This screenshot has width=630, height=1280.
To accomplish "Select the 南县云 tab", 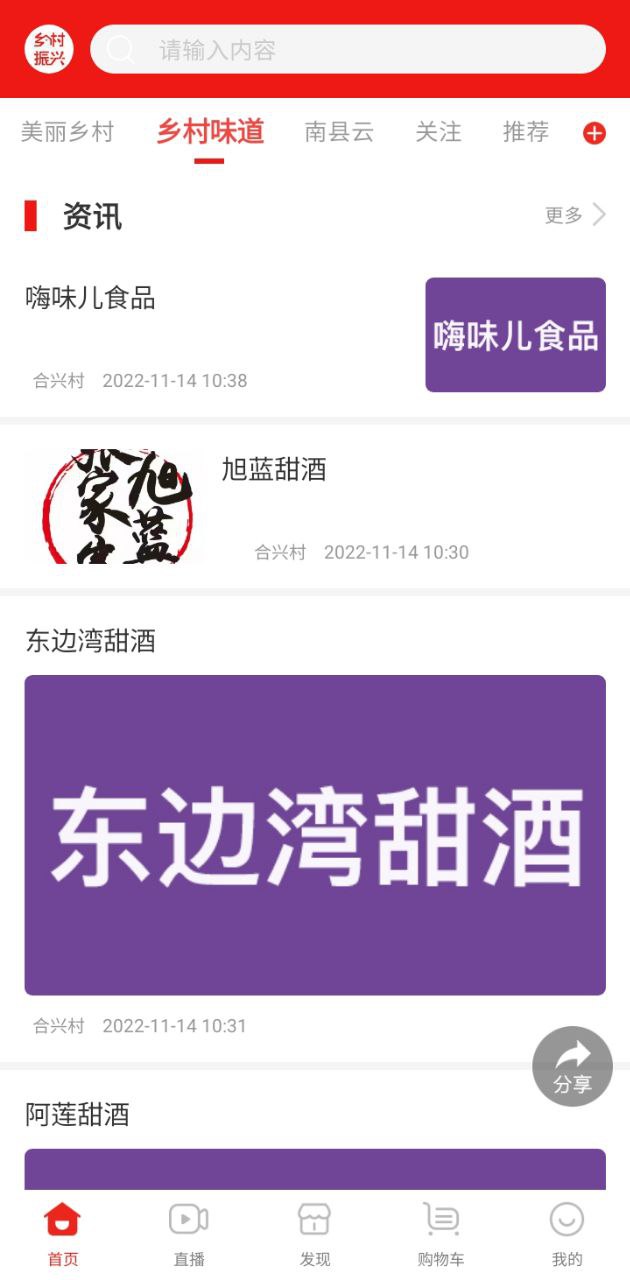I will 339,132.
